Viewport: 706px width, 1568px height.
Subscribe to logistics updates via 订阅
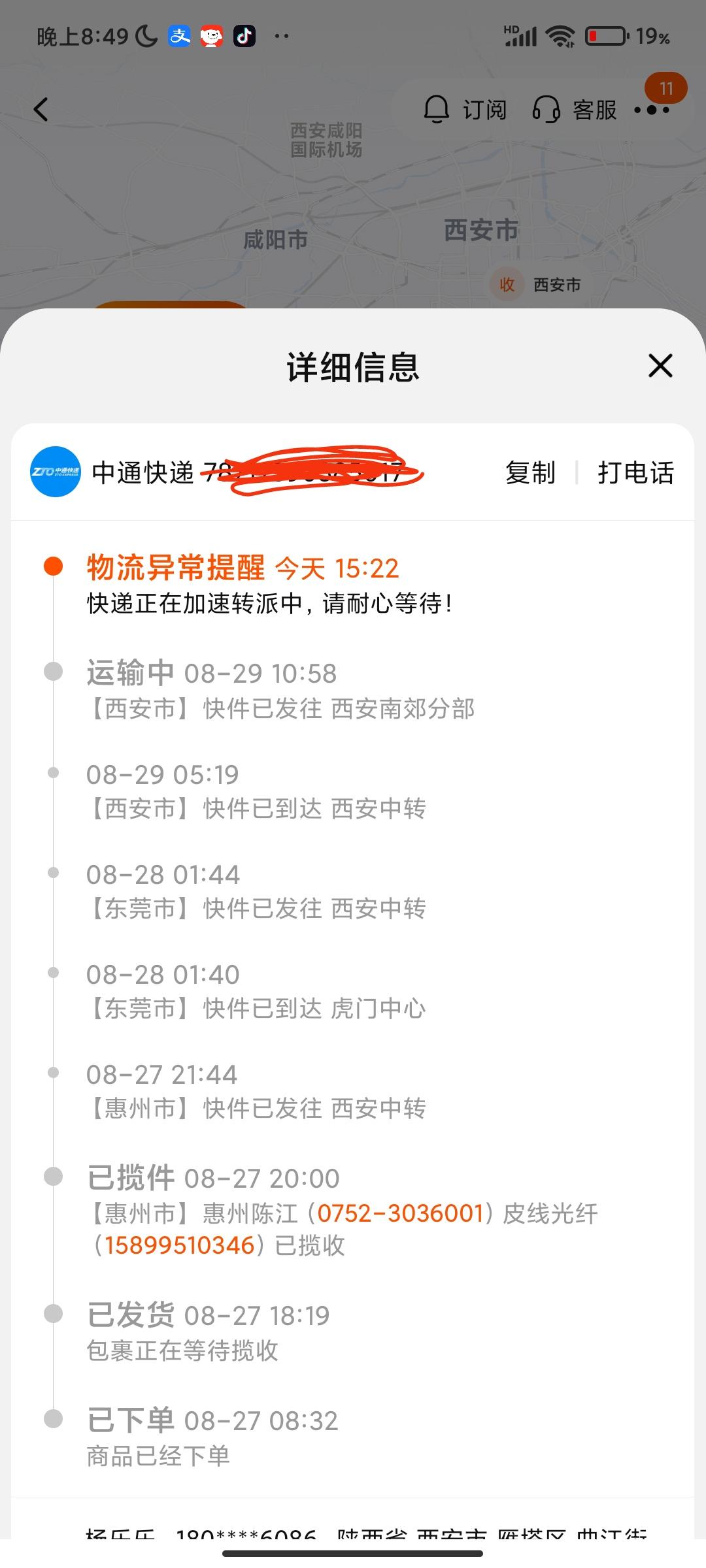click(465, 110)
